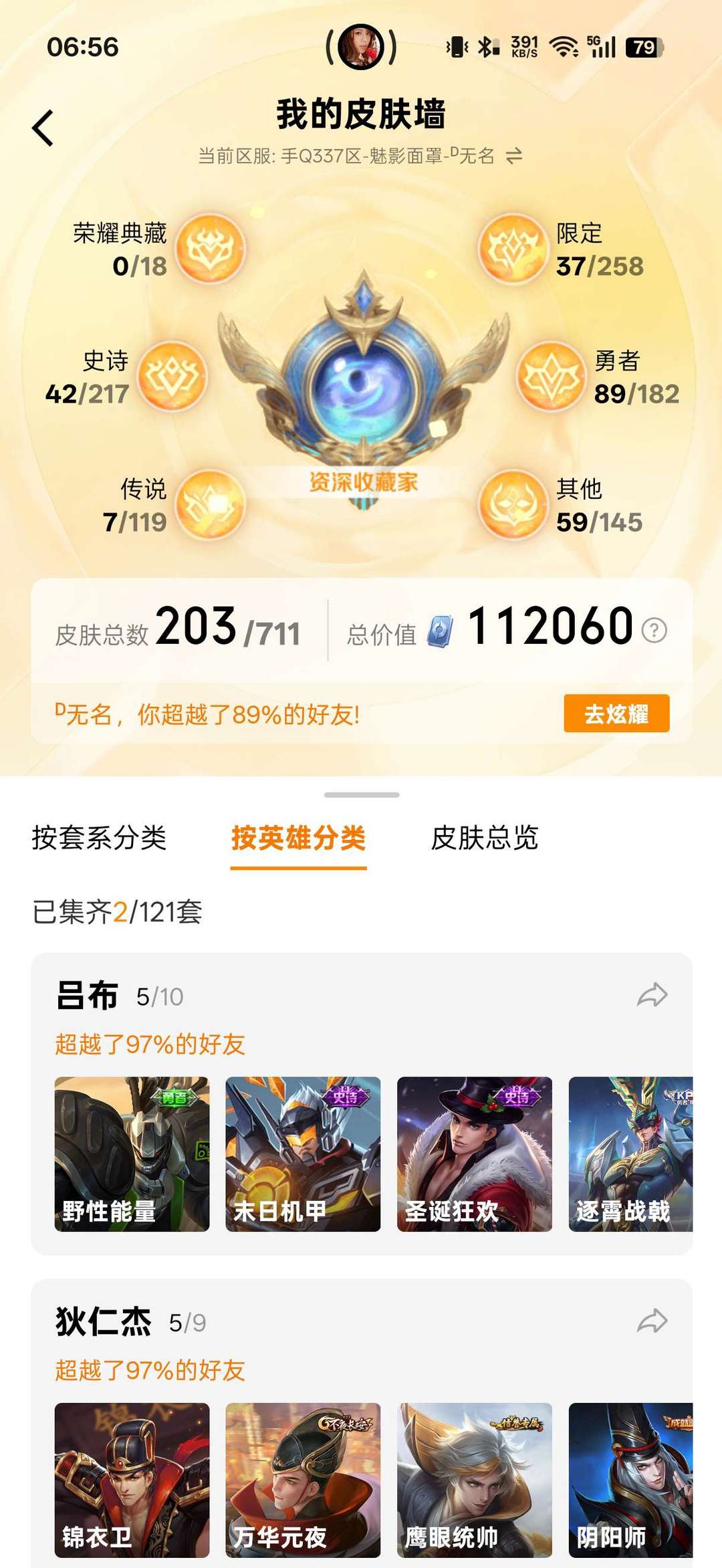This screenshot has height=1568, width=722.
Task: View the 圣诞狂欢 skin
Action: pos(475,1154)
